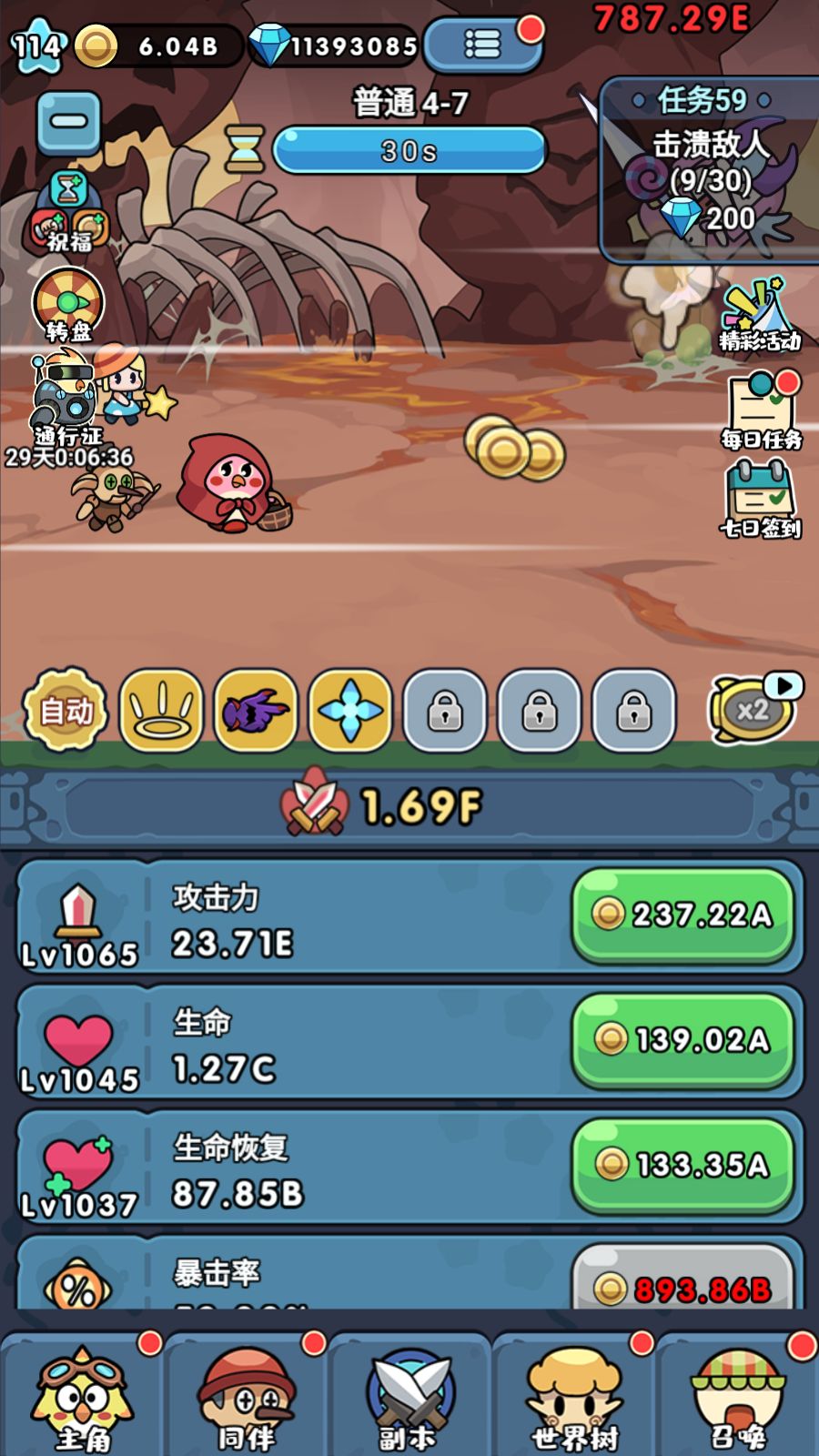Open the 祝福 blessing icon
Viewport: 819px width, 1456px height.
tap(69, 217)
